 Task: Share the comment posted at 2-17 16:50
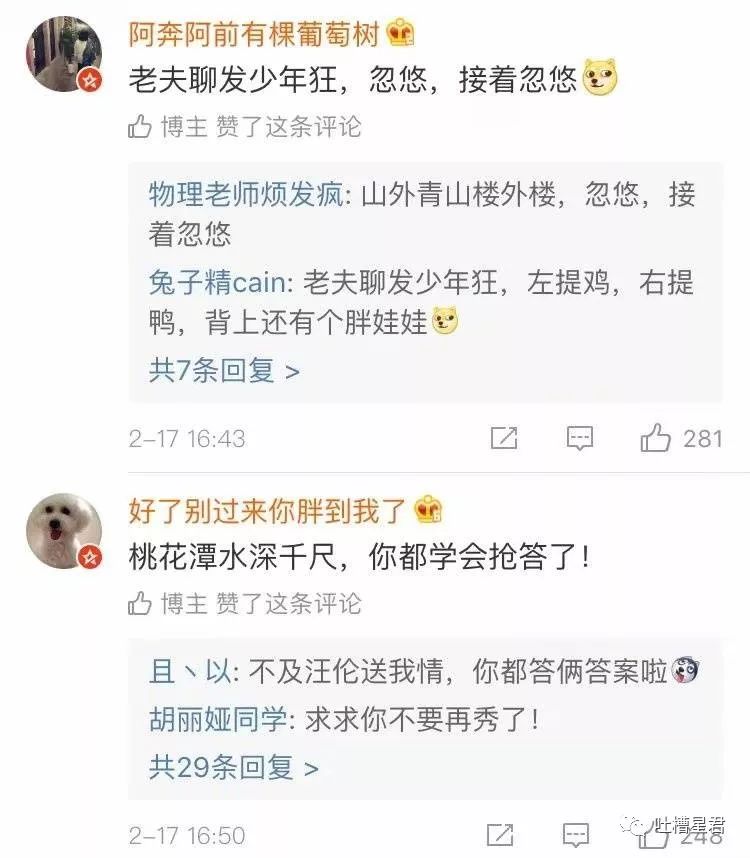[x=499, y=836]
